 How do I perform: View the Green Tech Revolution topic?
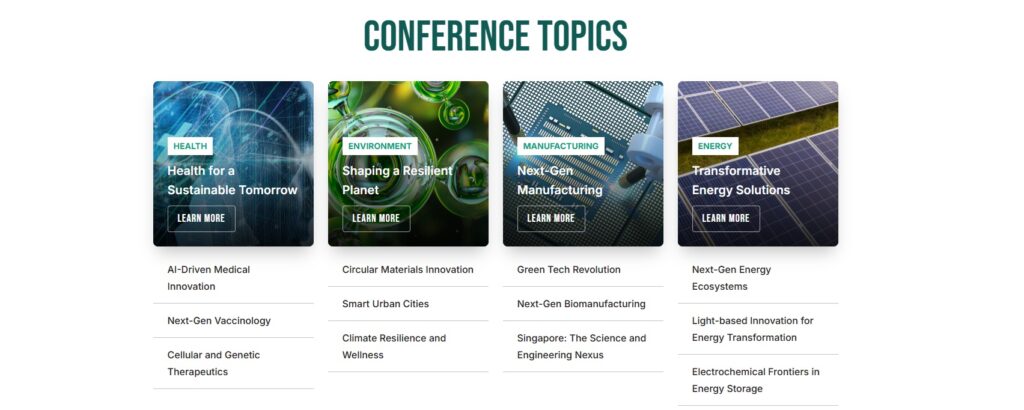(569, 270)
